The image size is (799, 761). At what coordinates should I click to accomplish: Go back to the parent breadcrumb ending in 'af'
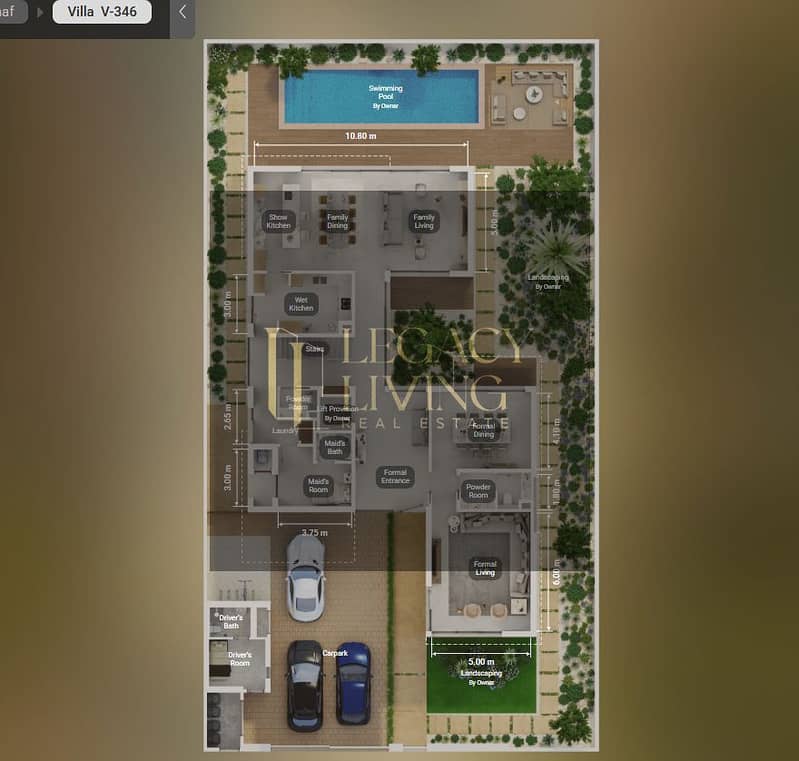[x=10, y=12]
